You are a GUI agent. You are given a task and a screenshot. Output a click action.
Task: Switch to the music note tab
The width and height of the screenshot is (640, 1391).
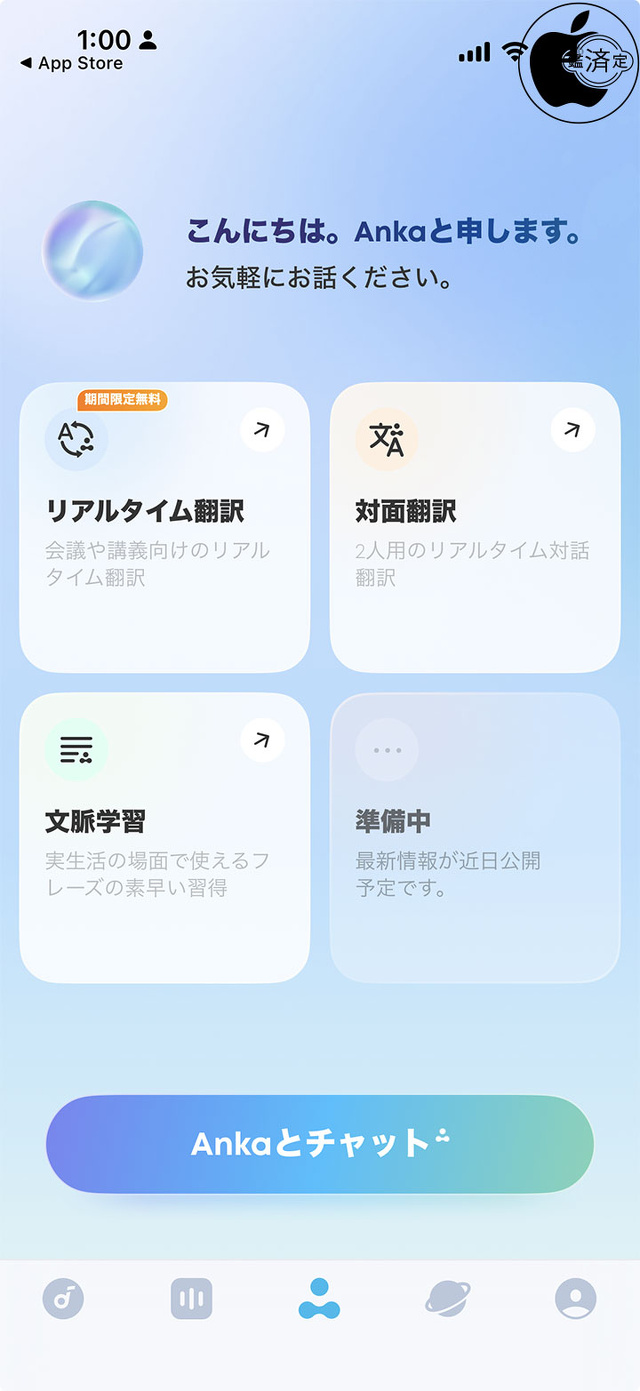(63, 1299)
